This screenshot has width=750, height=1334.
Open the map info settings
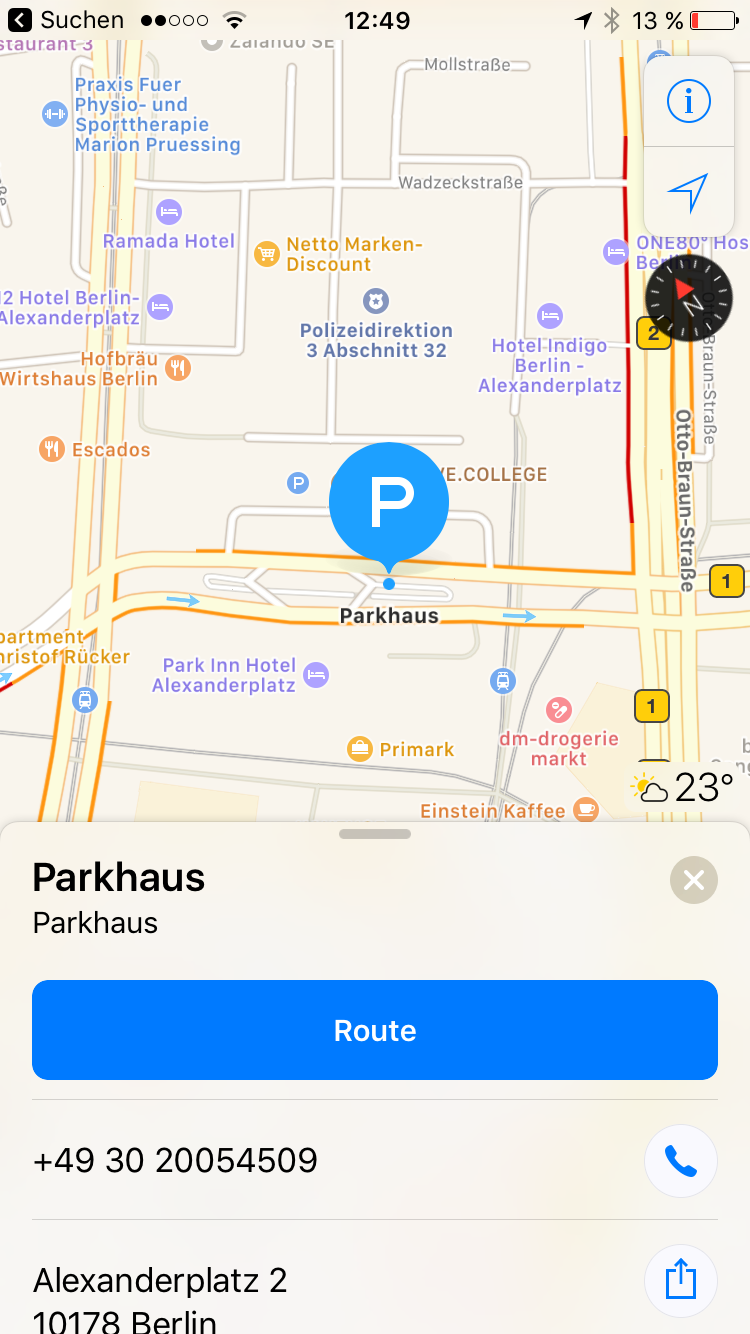[688, 101]
